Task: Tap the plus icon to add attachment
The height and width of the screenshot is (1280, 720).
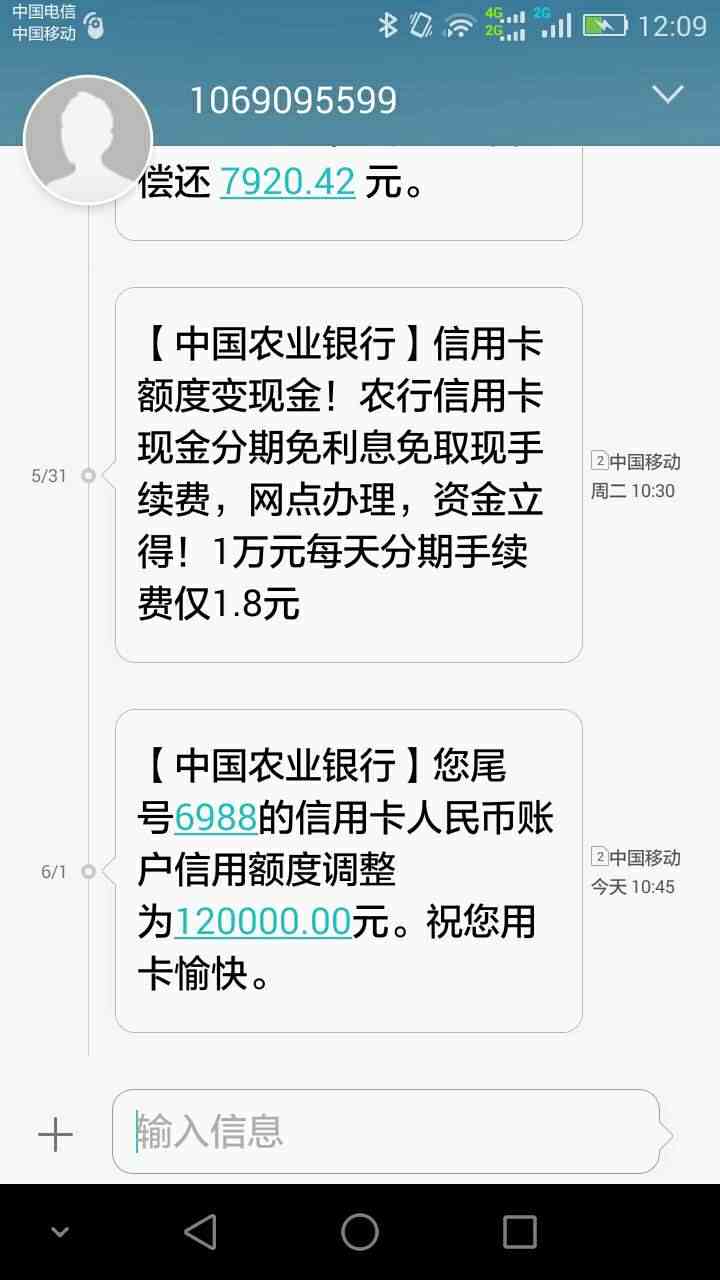Action: click(54, 1133)
